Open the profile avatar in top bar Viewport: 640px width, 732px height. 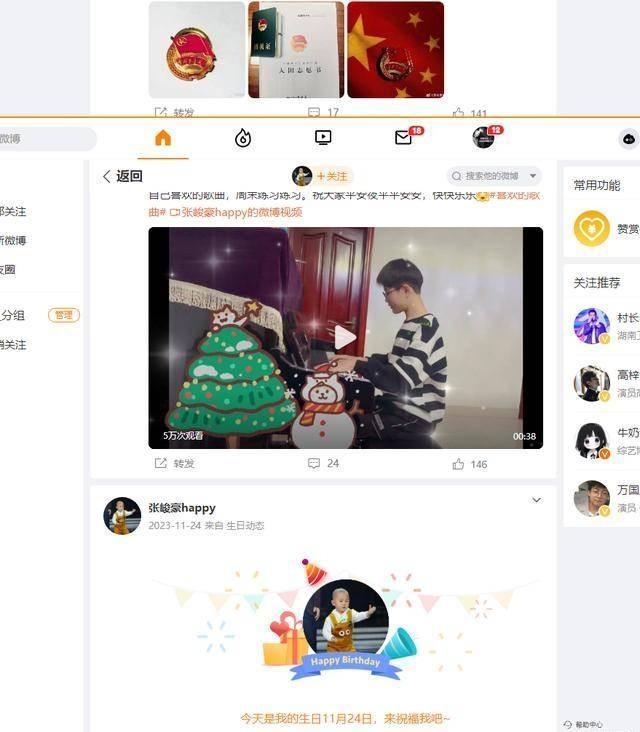click(483, 139)
